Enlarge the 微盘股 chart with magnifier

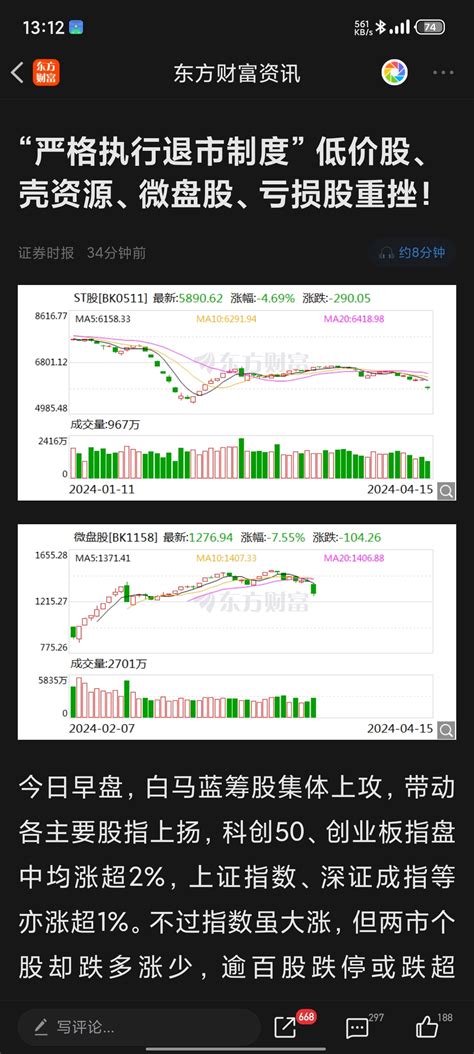coord(446,730)
